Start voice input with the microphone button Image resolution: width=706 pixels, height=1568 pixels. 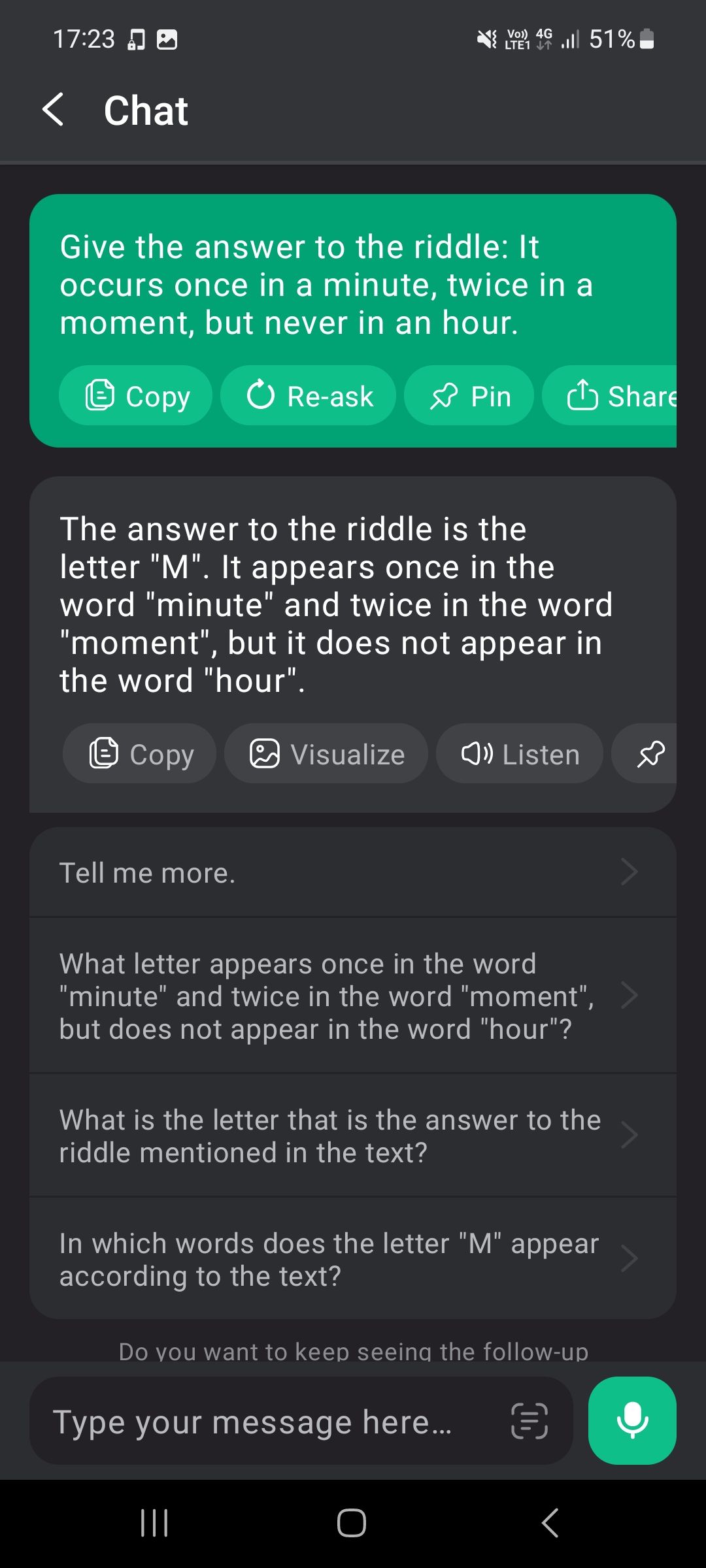click(632, 1420)
